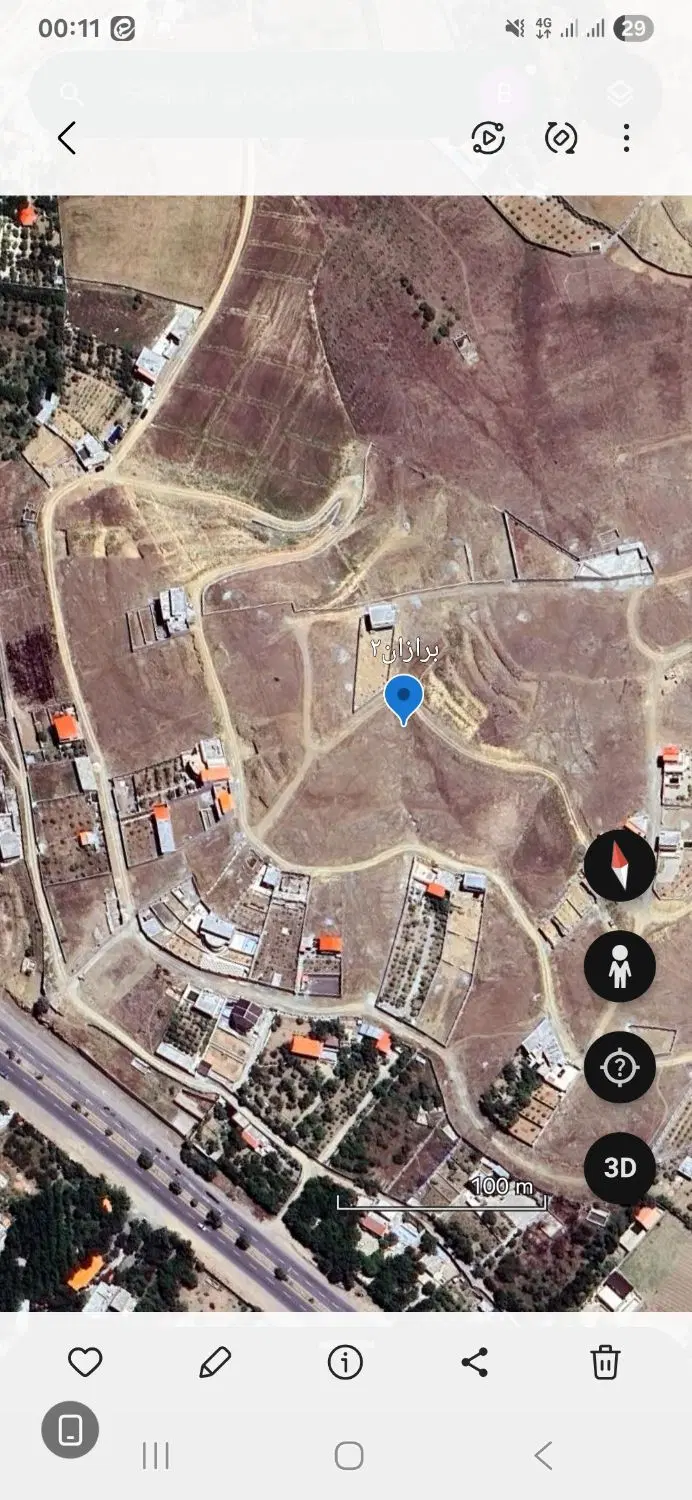Tap the rotate icon in the top bar
The height and width of the screenshot is (1500, 692).
tap(561, 138)
